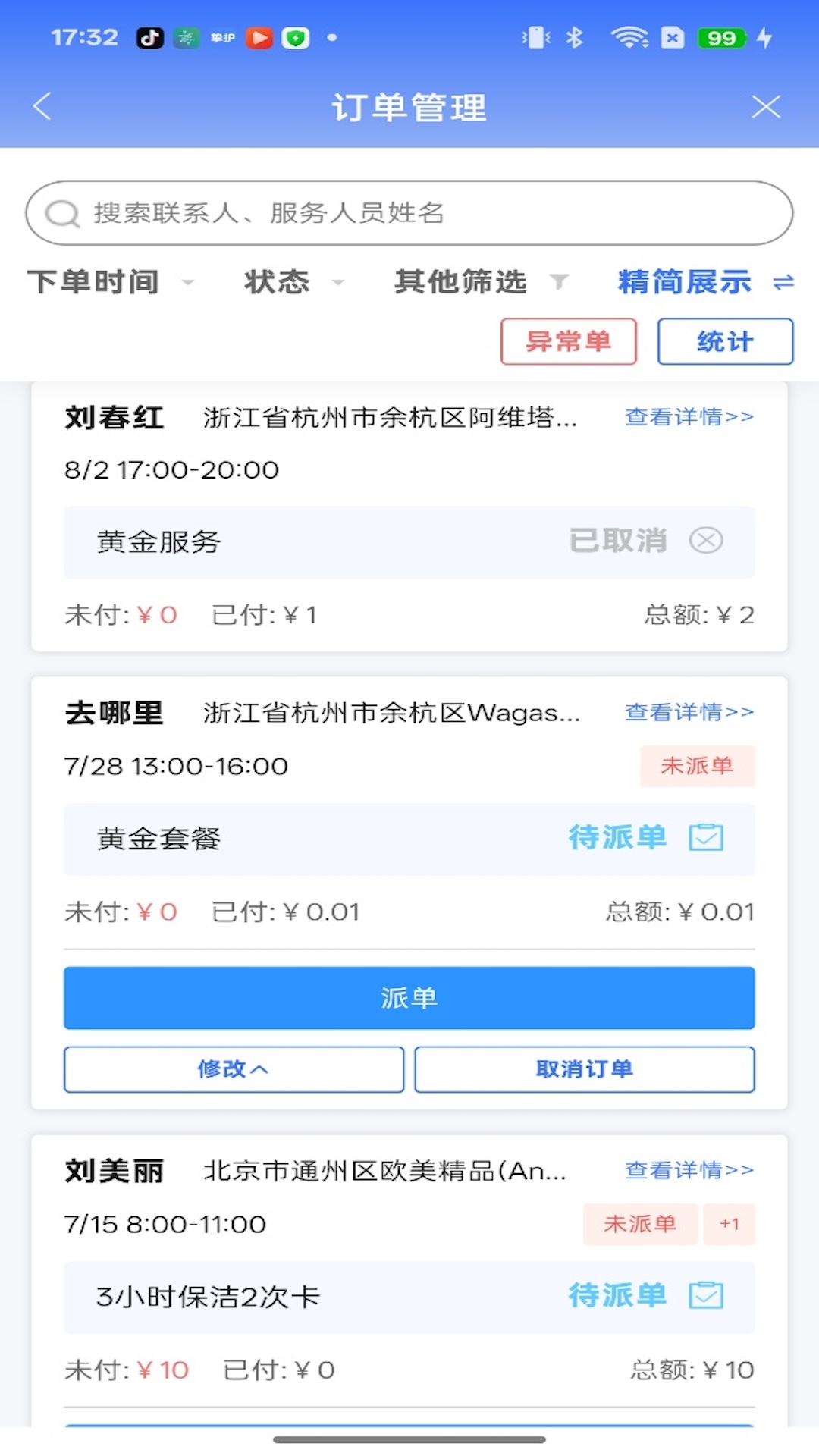
Task: Close the 订单管理 page
Action: tap(765, 107)
